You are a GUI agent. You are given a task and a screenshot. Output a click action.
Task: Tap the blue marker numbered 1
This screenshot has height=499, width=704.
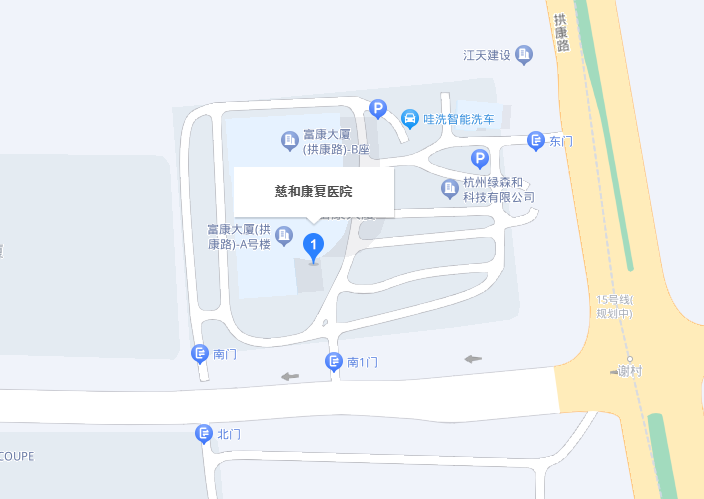click(x=313, y=245)
